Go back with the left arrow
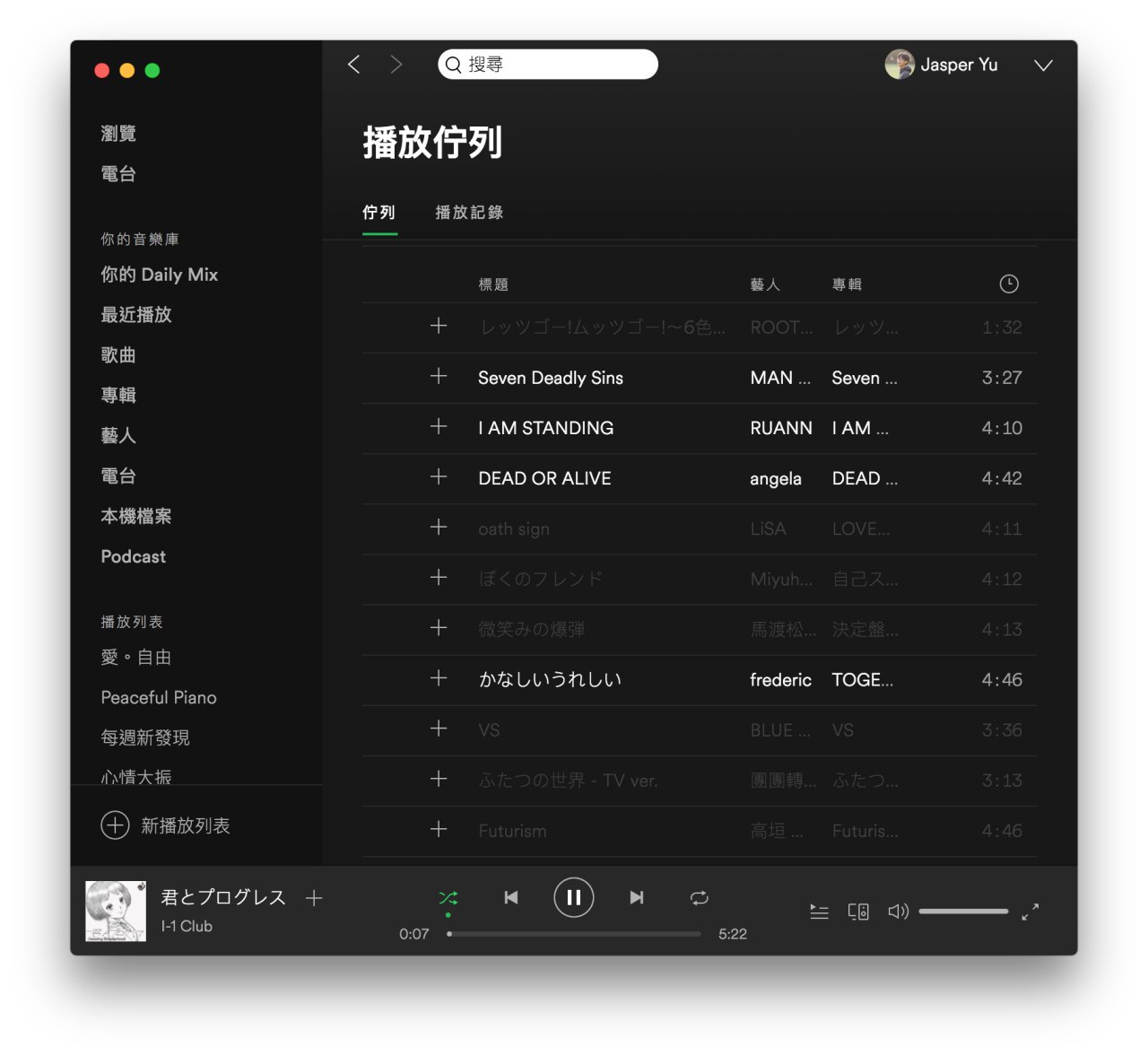The image size is (1148, 1056). click(x=354, y=65)
